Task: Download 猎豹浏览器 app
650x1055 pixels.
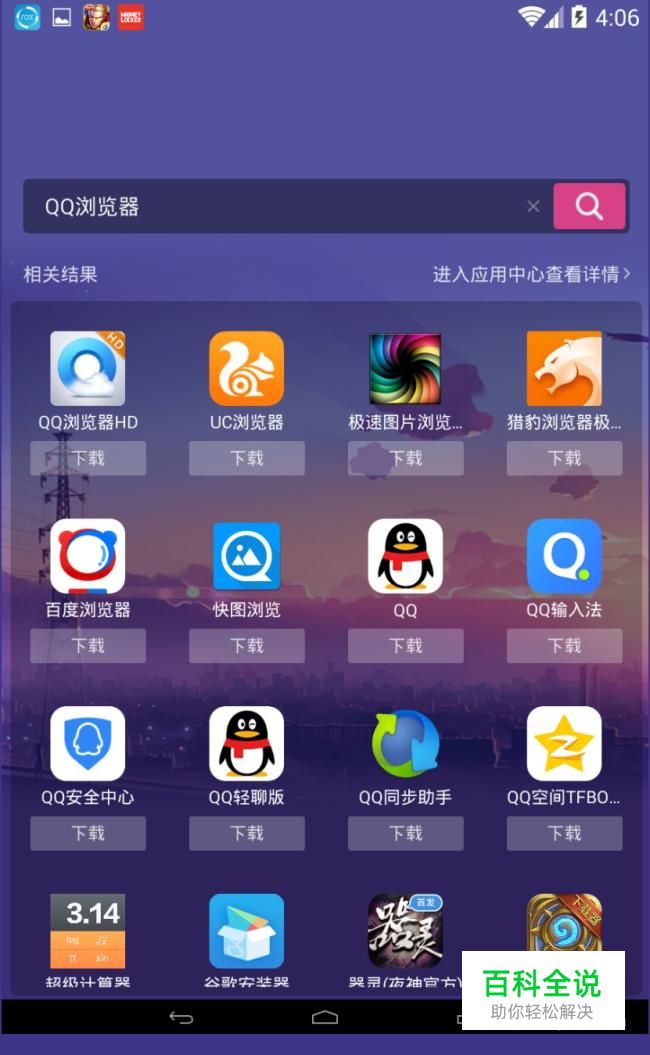Action: tap(565, 458)
